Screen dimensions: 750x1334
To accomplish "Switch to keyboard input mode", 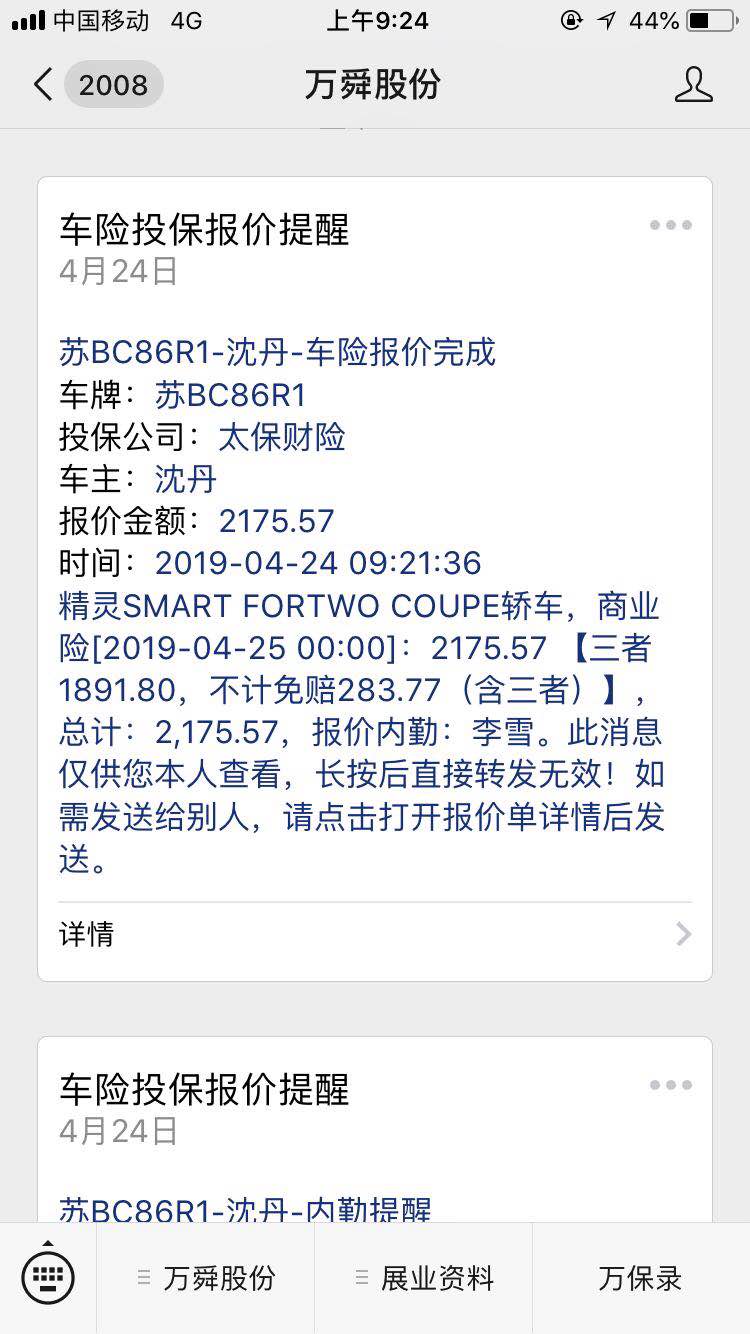I will click(48, 1277).
